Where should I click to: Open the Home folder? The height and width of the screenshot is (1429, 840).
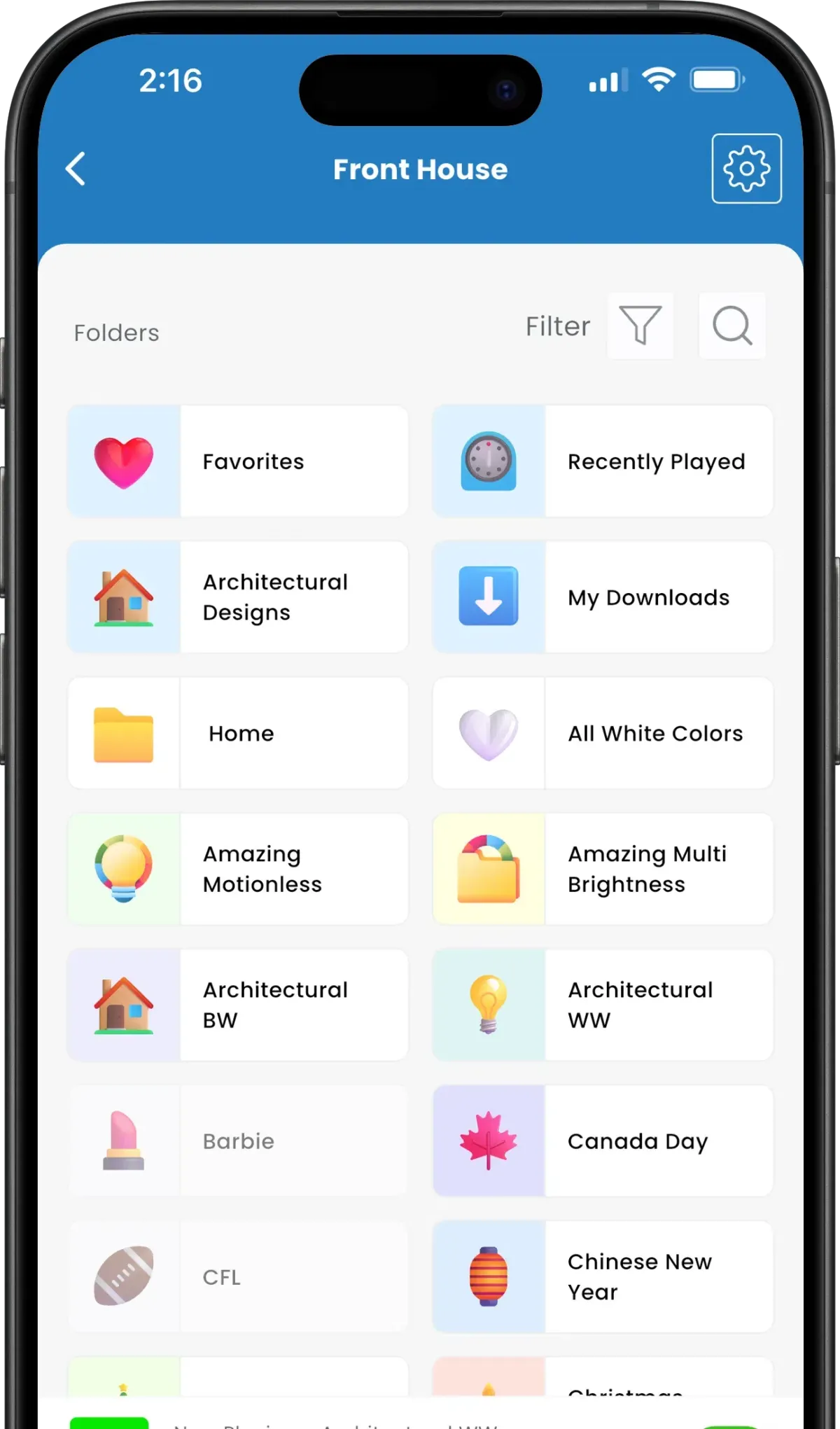(238, 733)
